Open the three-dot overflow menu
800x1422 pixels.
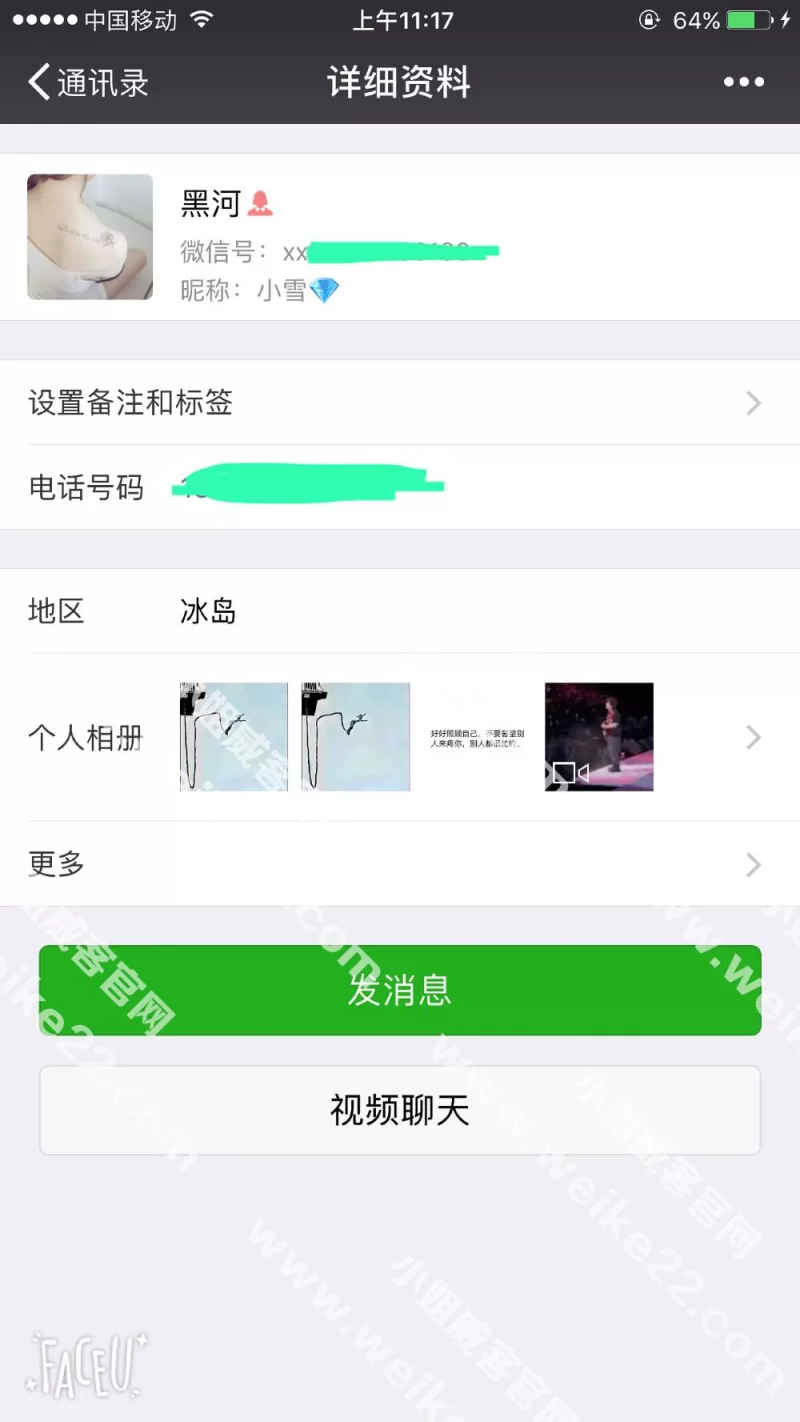coord(744,82)
